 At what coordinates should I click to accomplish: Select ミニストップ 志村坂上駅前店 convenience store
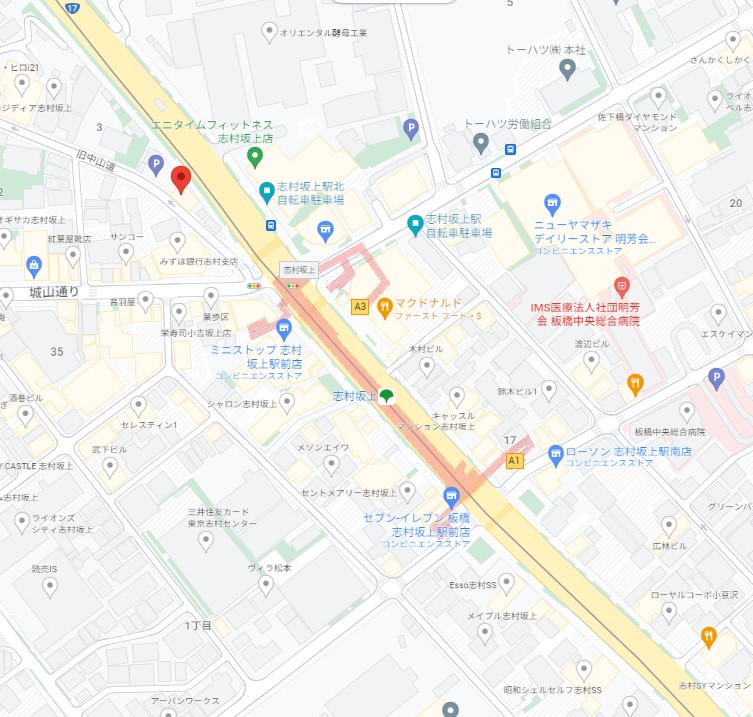coord(283,330)
